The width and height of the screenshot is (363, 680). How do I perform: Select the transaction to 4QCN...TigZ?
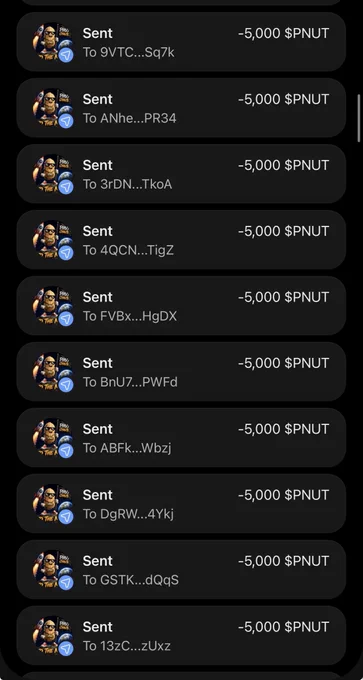181,240
